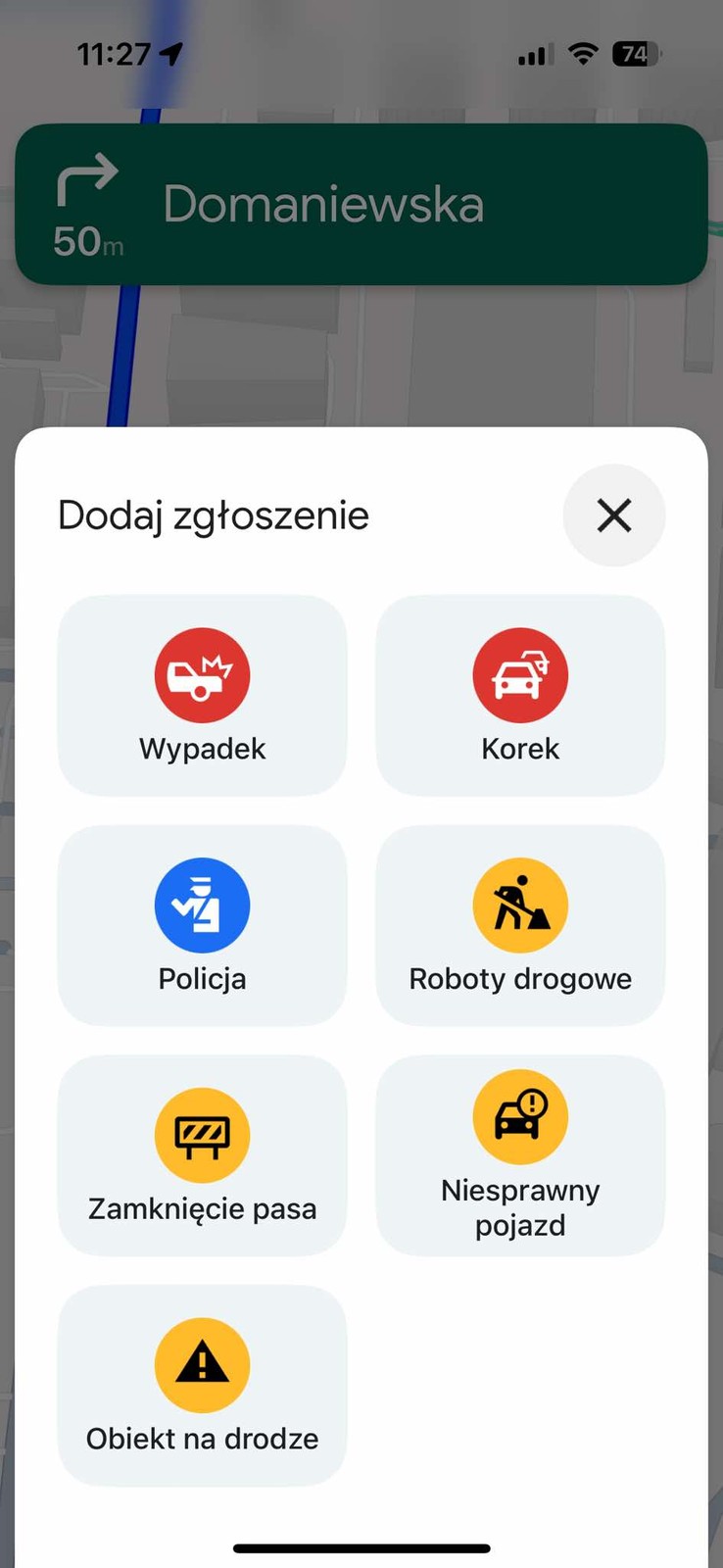The height and width of the screenshot is (1568, 723).
Task: Tap the bottom sheet drag handle
Action: coord(361,1548)
